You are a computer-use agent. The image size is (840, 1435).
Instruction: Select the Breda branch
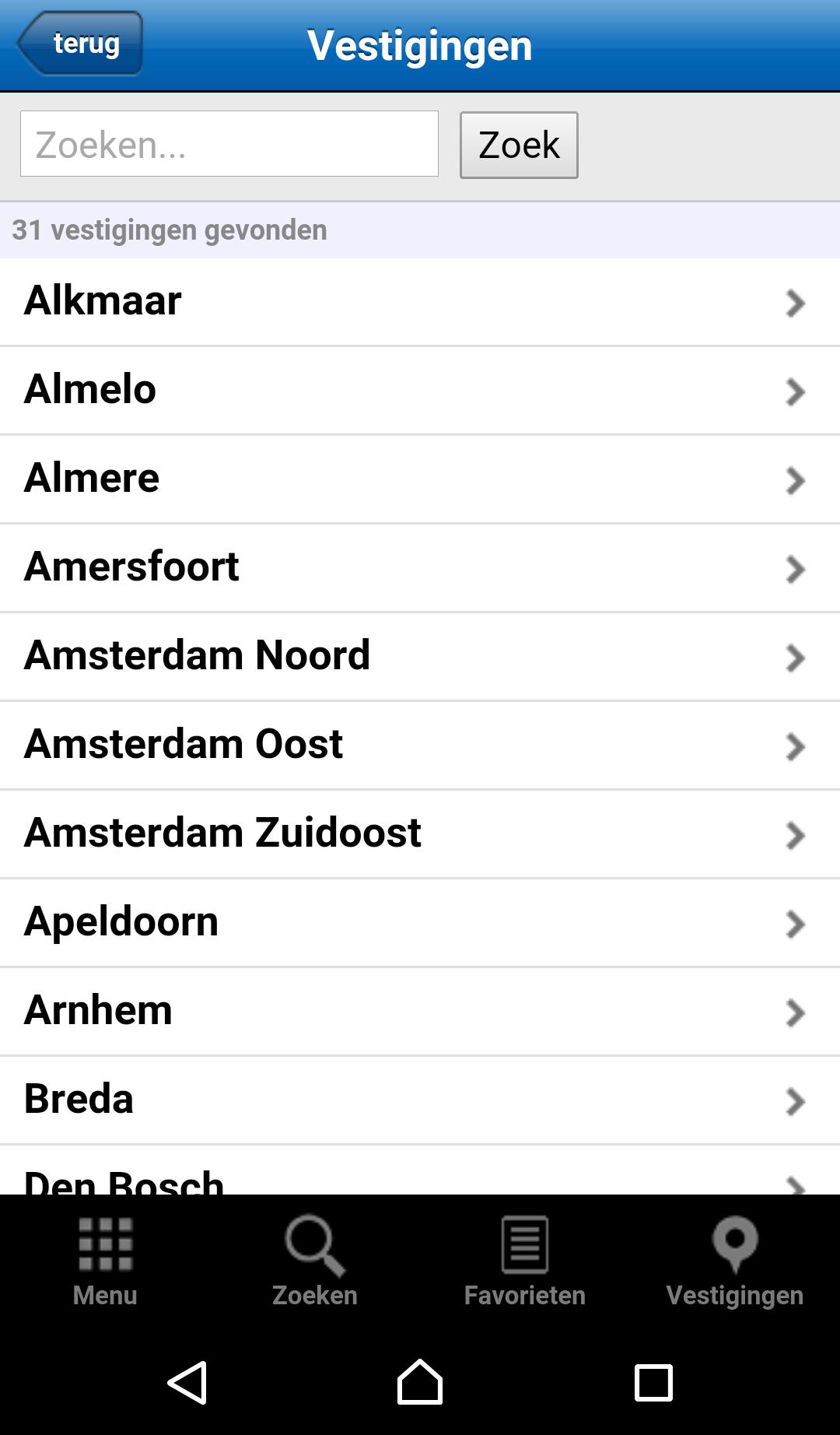420,1100
